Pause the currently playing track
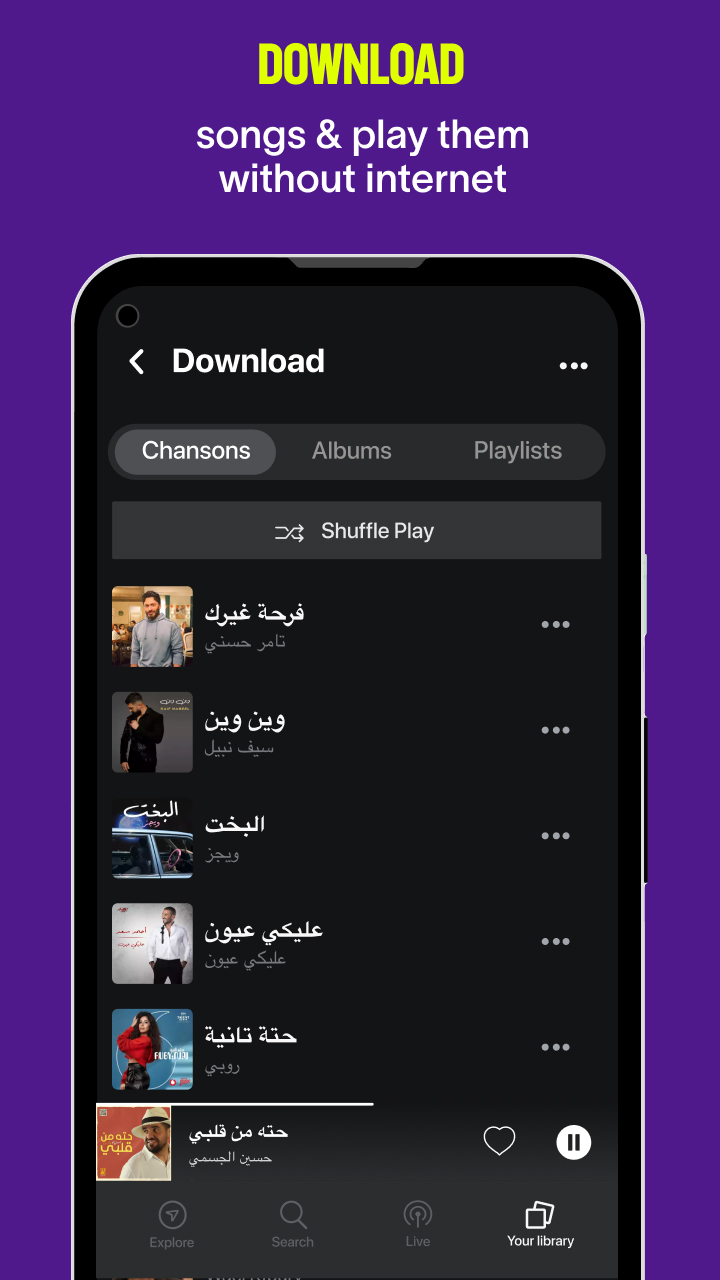This screenshot has height=1280, width=720. [x=573, y=1142]
